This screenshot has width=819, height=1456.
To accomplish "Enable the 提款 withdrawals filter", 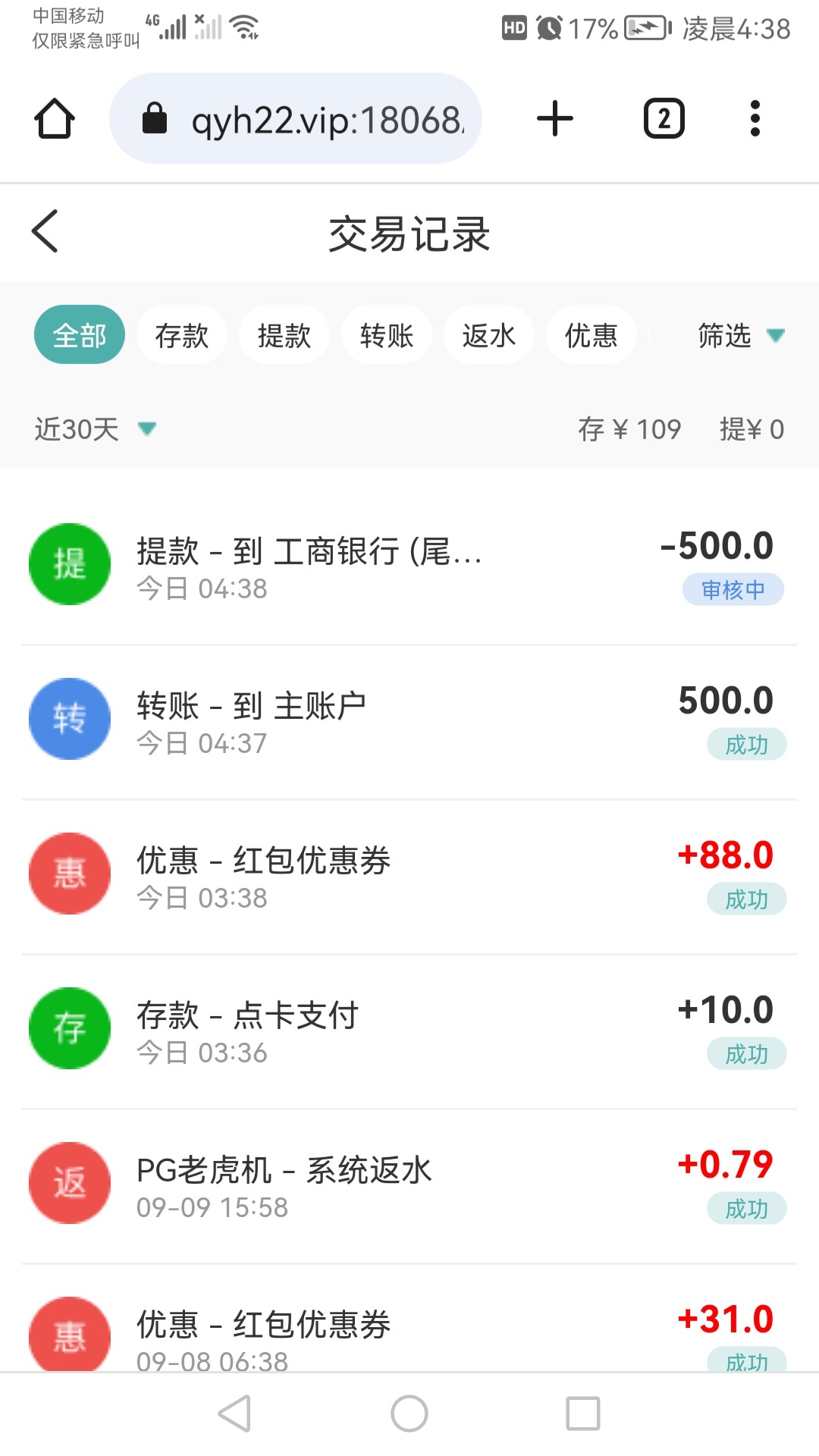I will click(284, 334).
